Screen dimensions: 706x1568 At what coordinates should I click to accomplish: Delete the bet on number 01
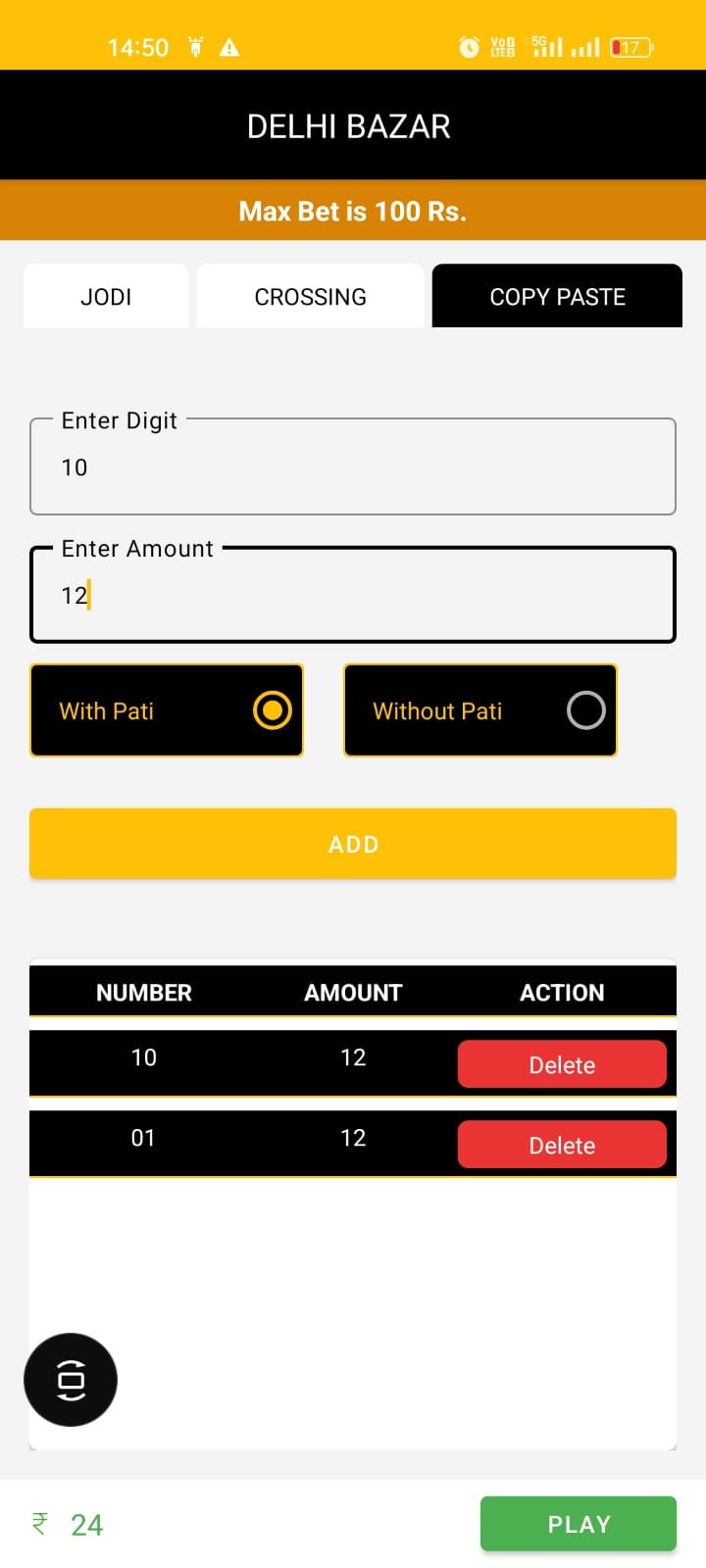[561, 1144]
